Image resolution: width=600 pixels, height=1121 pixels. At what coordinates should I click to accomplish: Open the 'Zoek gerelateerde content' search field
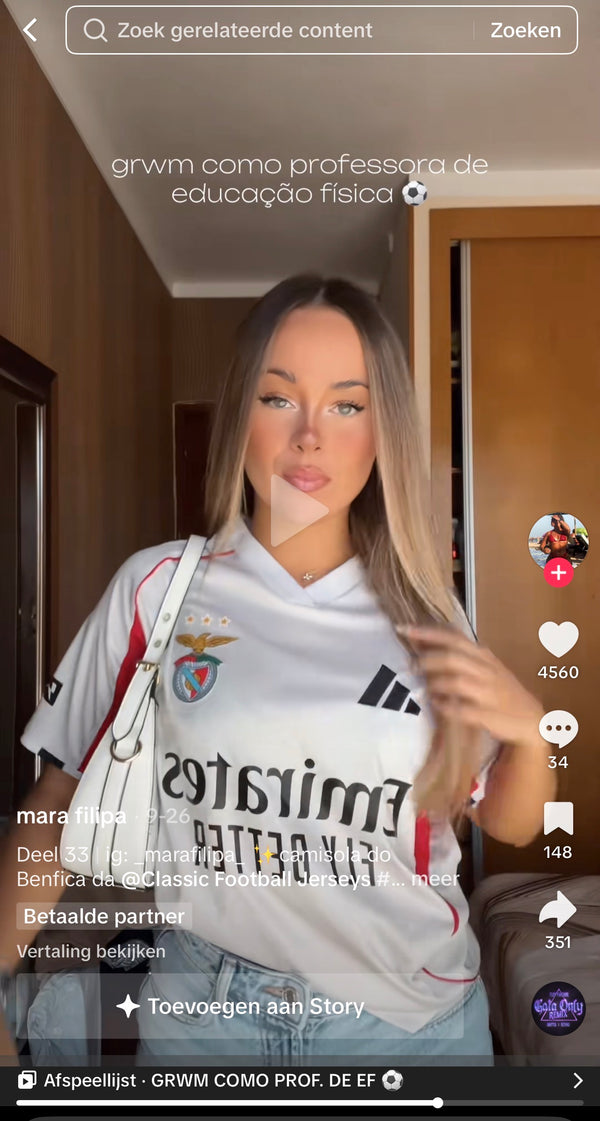[270, 30]
